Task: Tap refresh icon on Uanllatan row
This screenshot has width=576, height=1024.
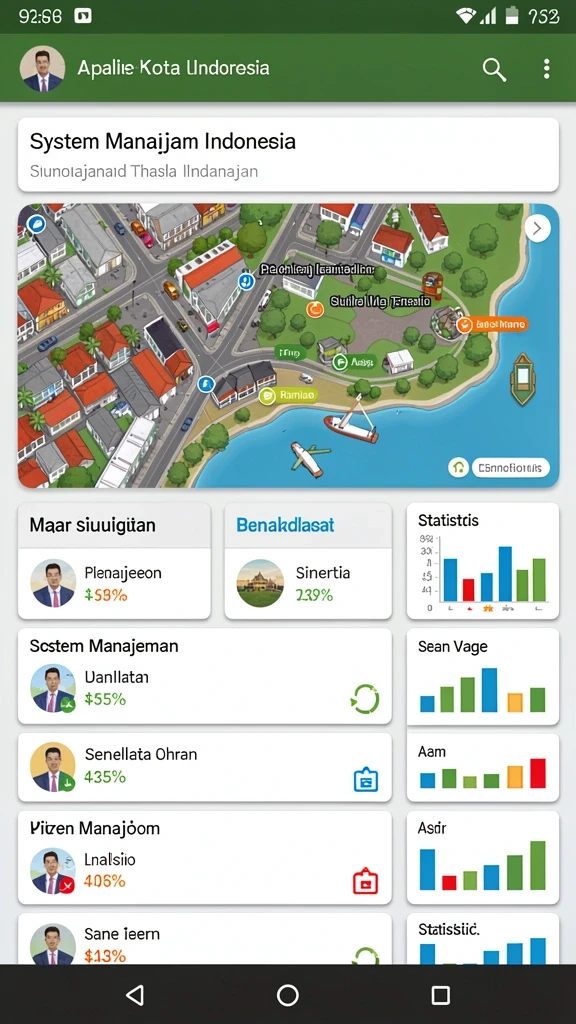Action: [x=364, y=698]
